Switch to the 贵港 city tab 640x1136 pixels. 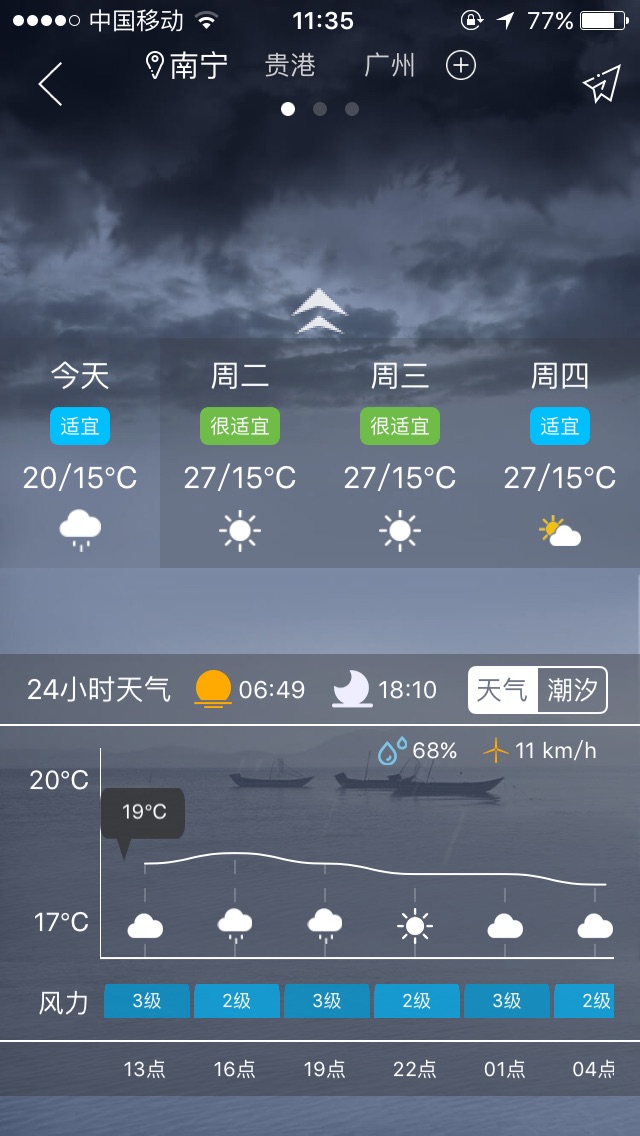(290, 66)
